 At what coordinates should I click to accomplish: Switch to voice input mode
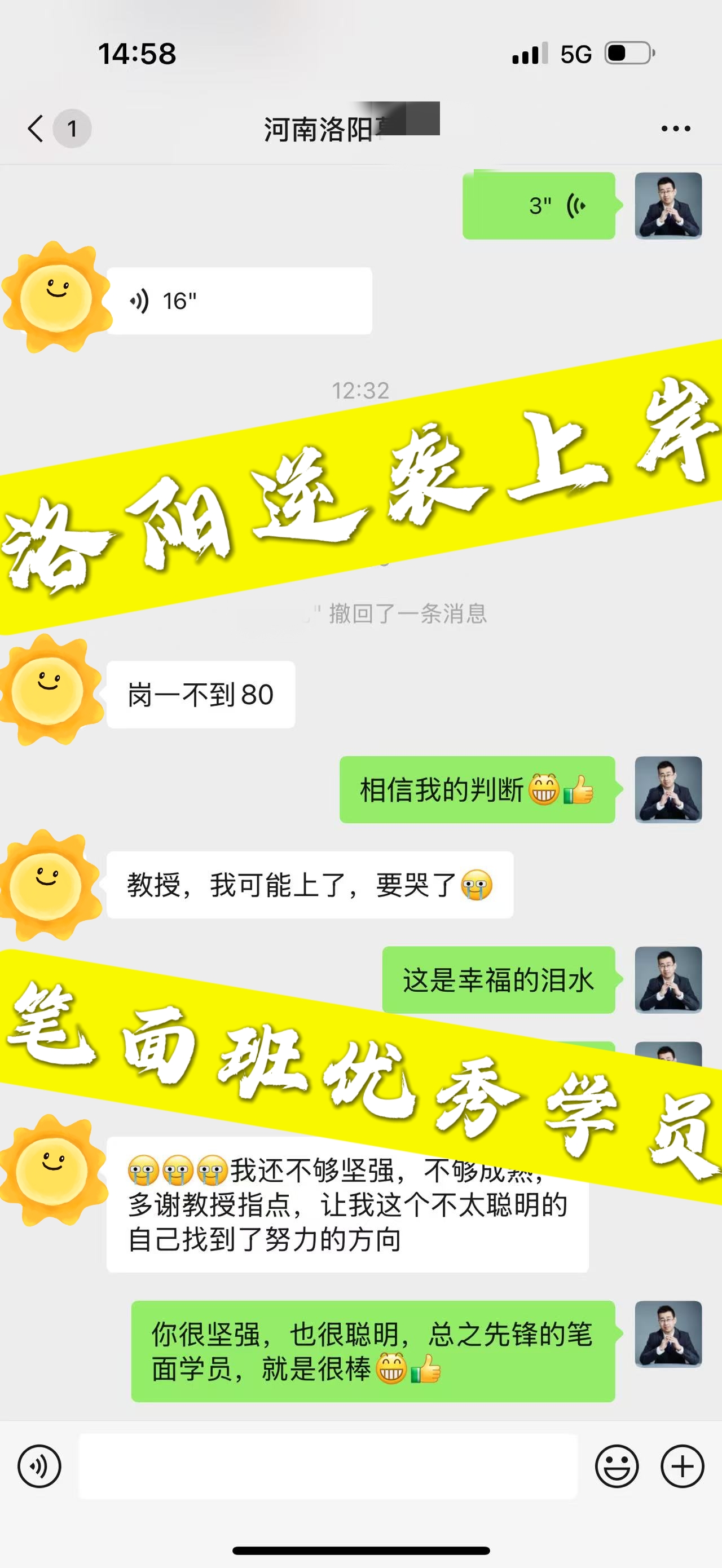tap(39, 1466)
